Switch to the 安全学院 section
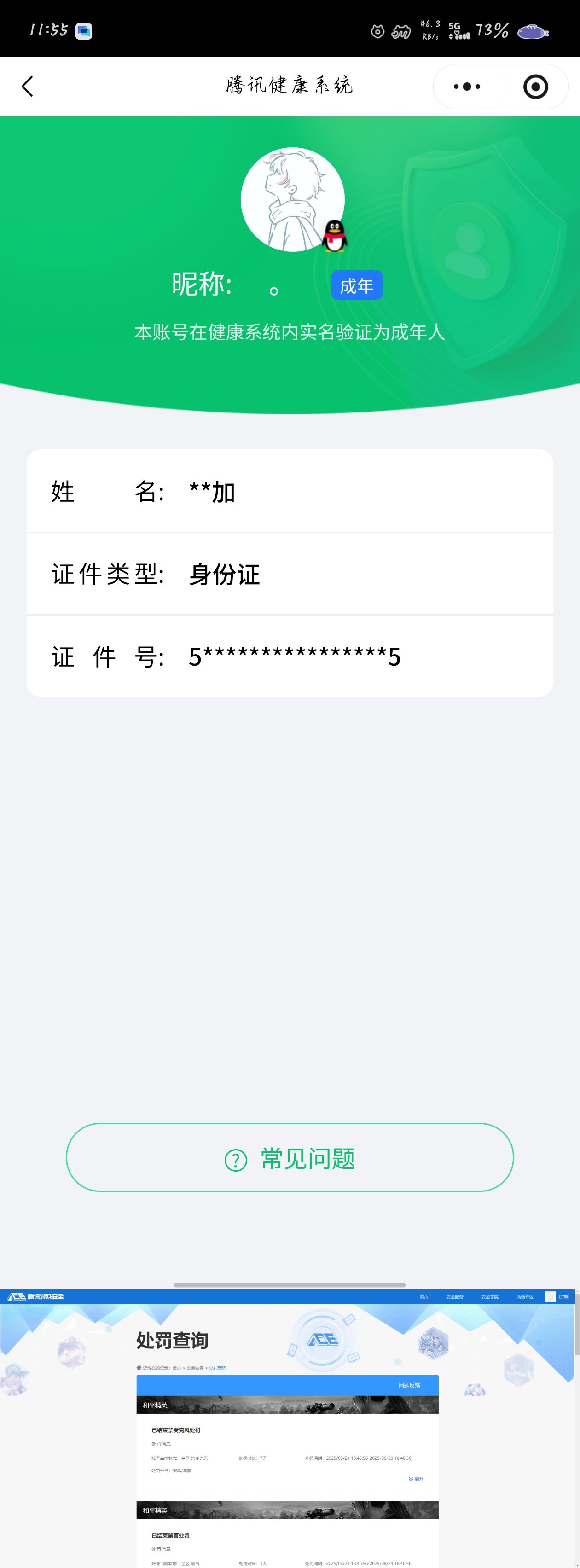 pyautogui.click(x=490, y=1297)
